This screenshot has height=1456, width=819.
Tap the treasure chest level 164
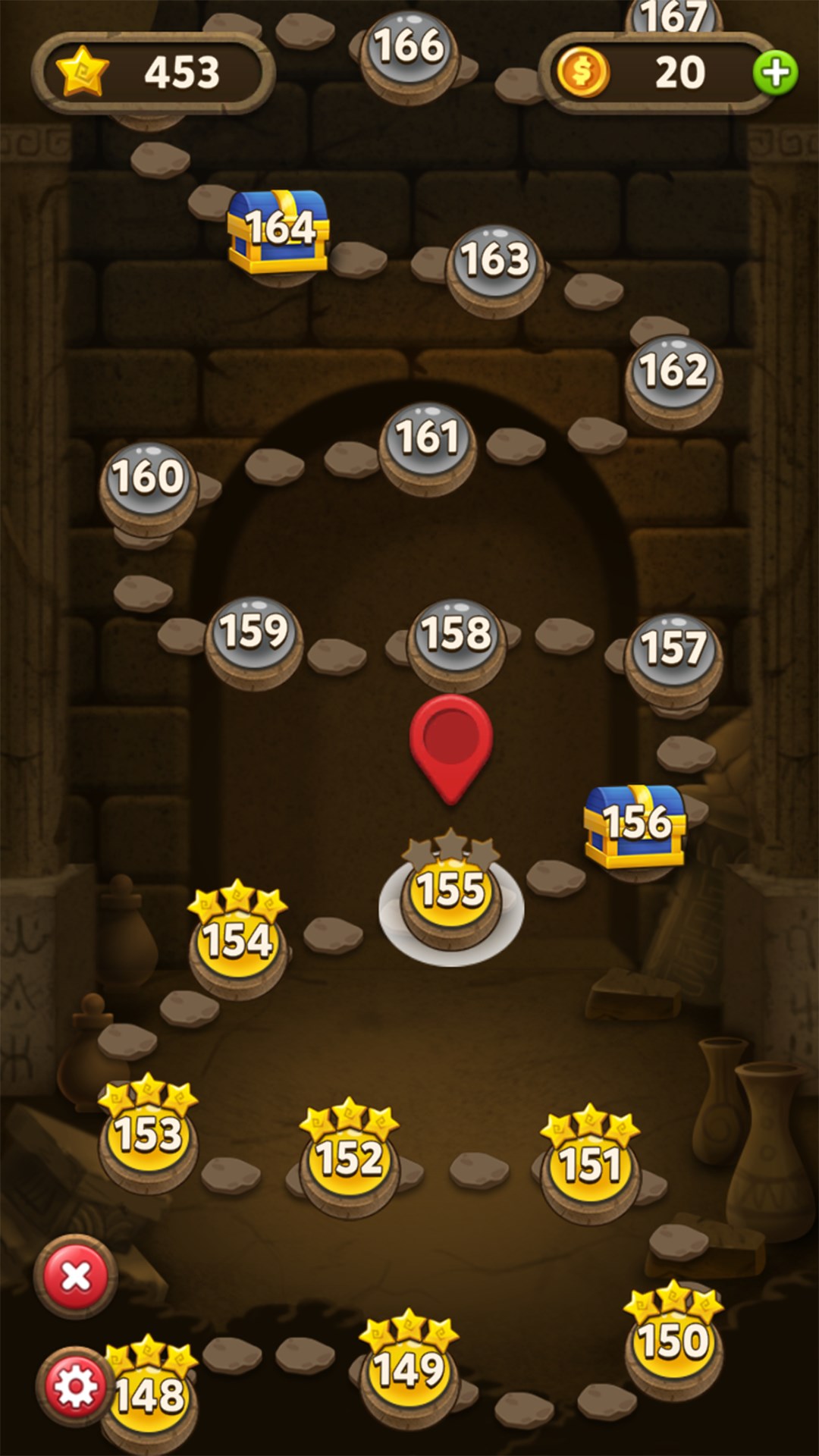279,231
